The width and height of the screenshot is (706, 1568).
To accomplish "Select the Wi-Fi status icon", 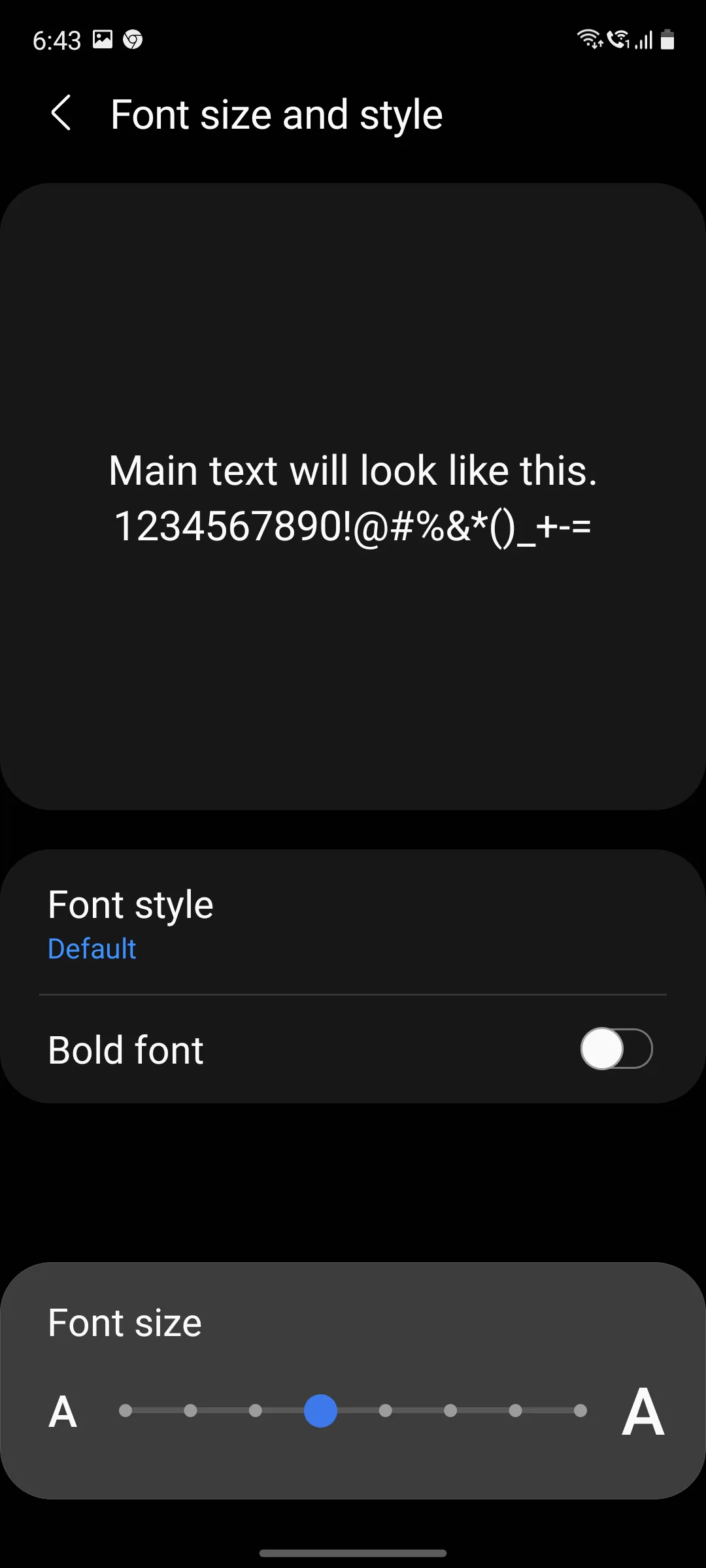I will pos(589,39).
